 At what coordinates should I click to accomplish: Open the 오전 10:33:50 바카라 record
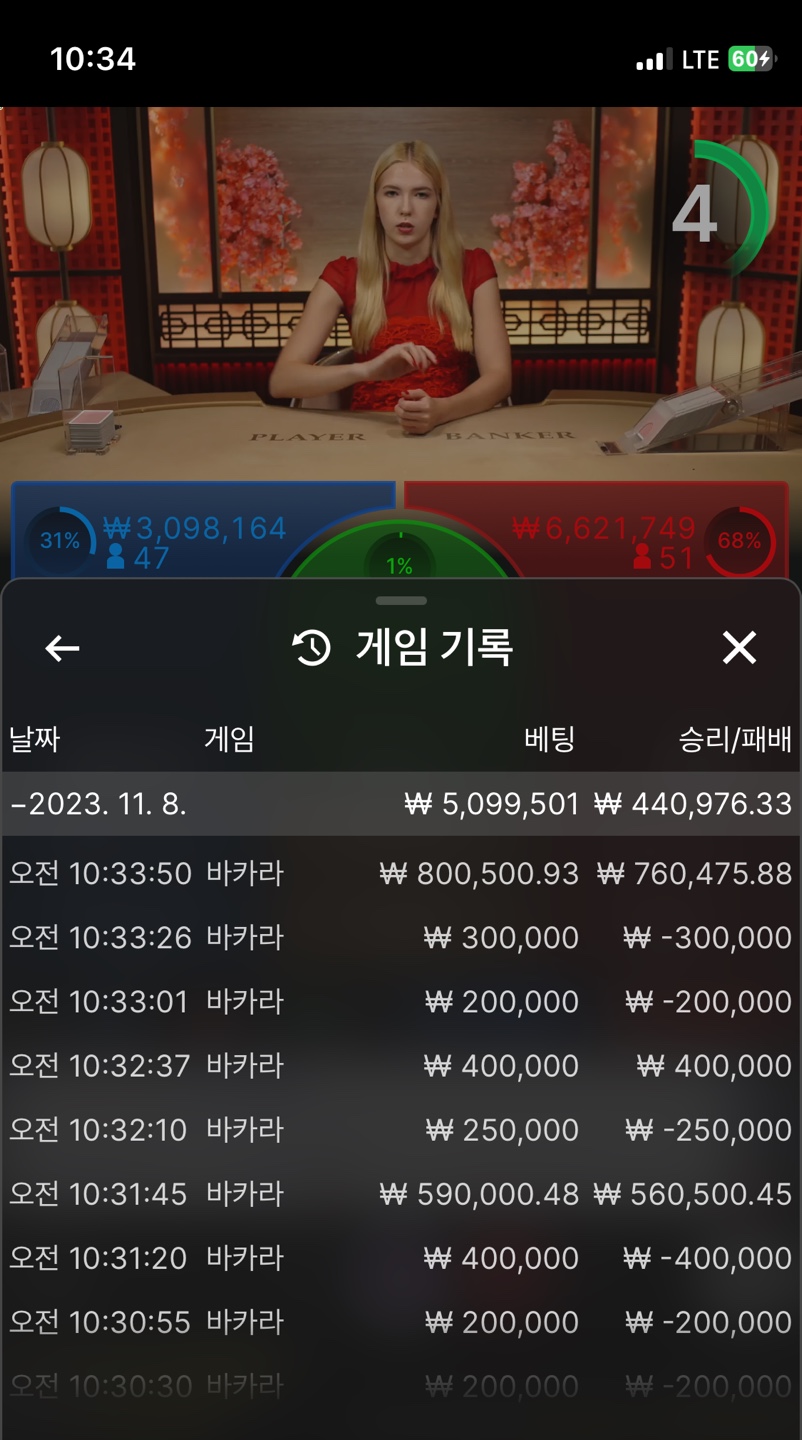pyautogui.click(x=401, y=873)
